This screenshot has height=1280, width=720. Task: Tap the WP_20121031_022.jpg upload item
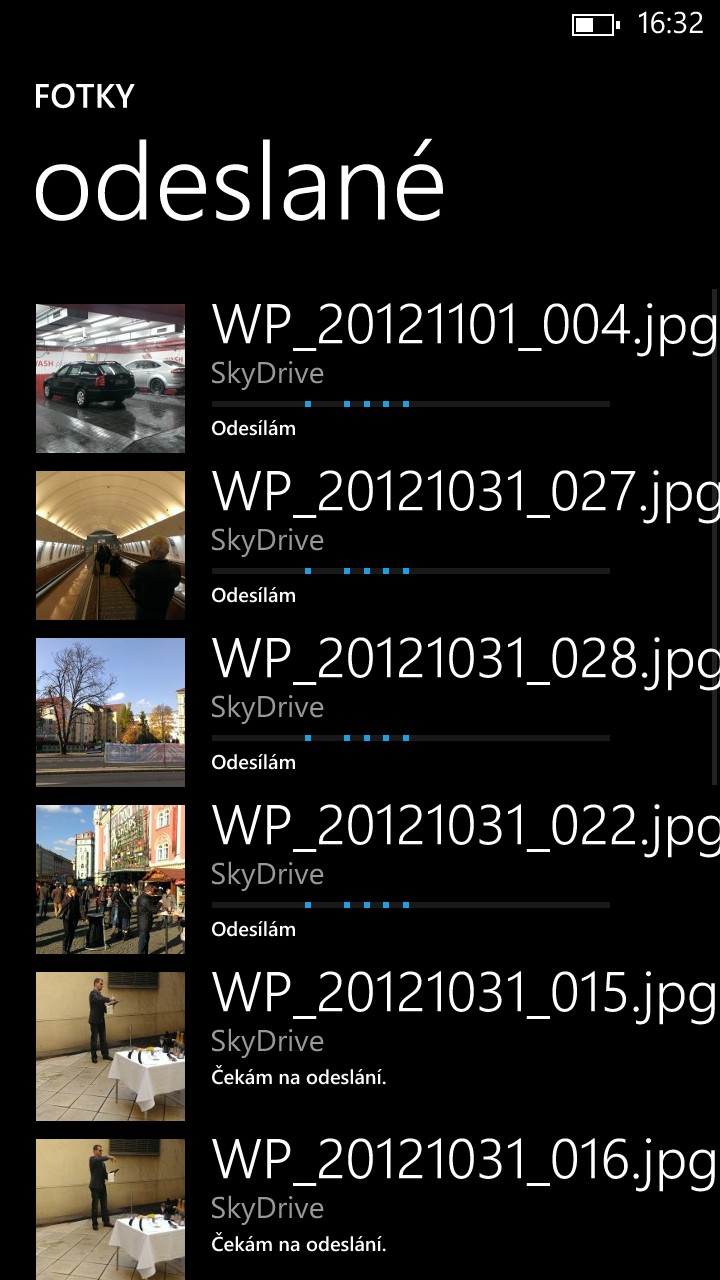click(377, 879)
